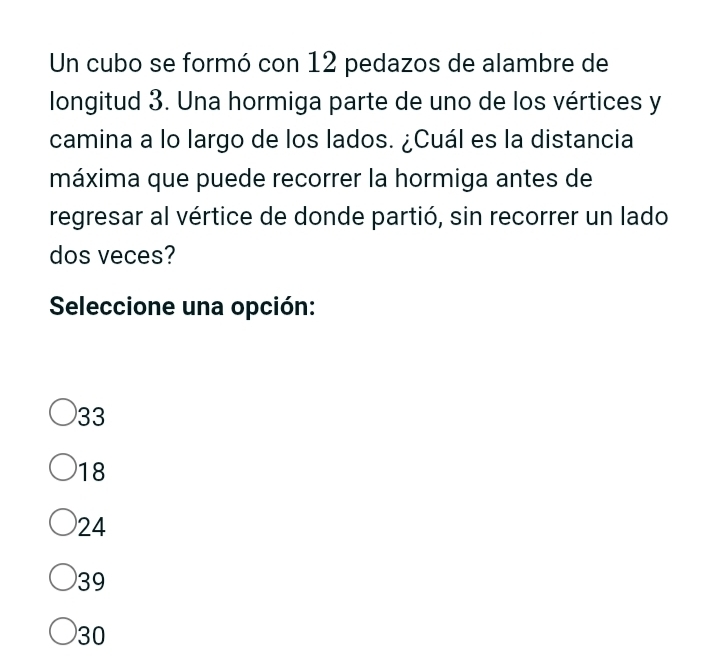Choose the radio button labeled 18
This screenshot has width=720, height=663.
coord(63,468)
